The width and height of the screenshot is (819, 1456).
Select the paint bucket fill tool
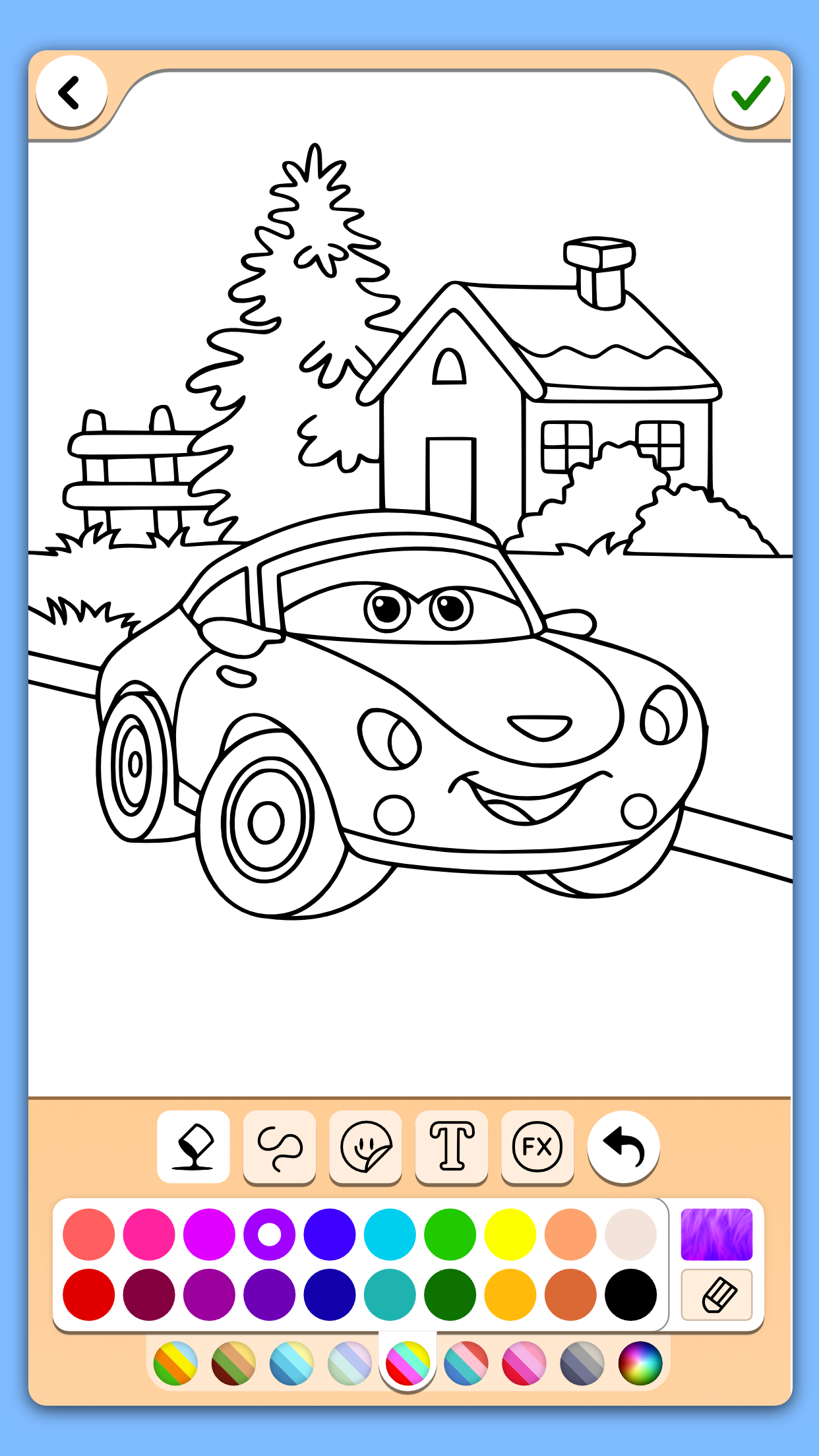point(193,1147)
